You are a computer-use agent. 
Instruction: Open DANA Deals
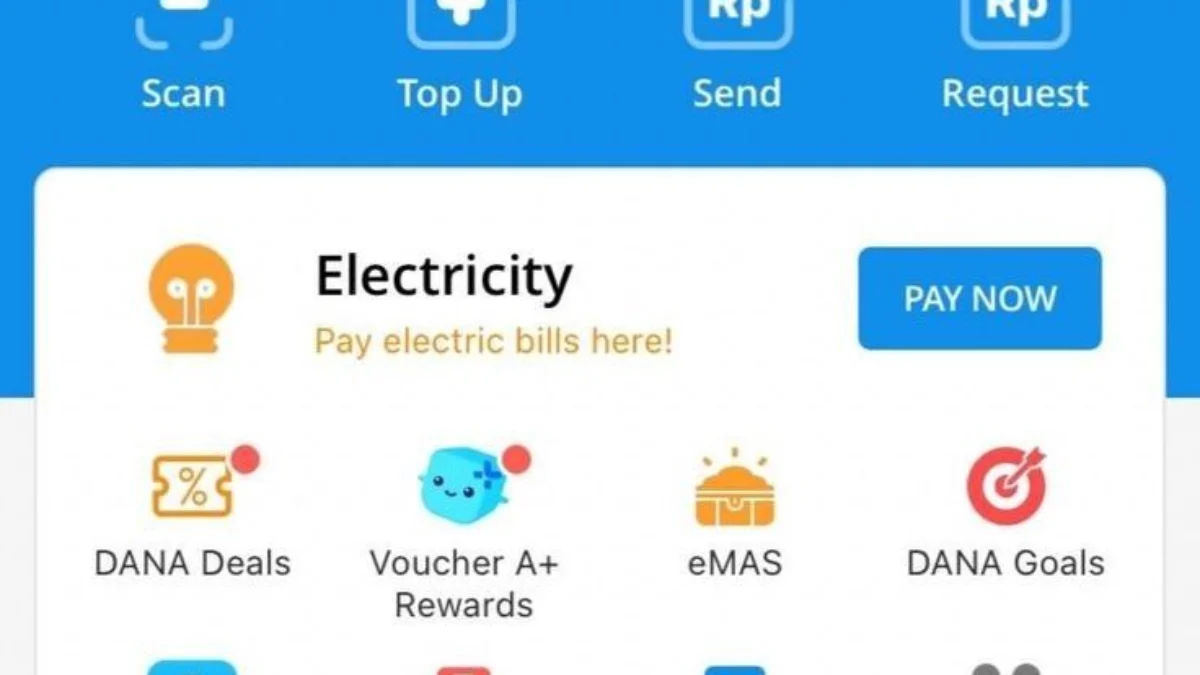click(192, 515)
